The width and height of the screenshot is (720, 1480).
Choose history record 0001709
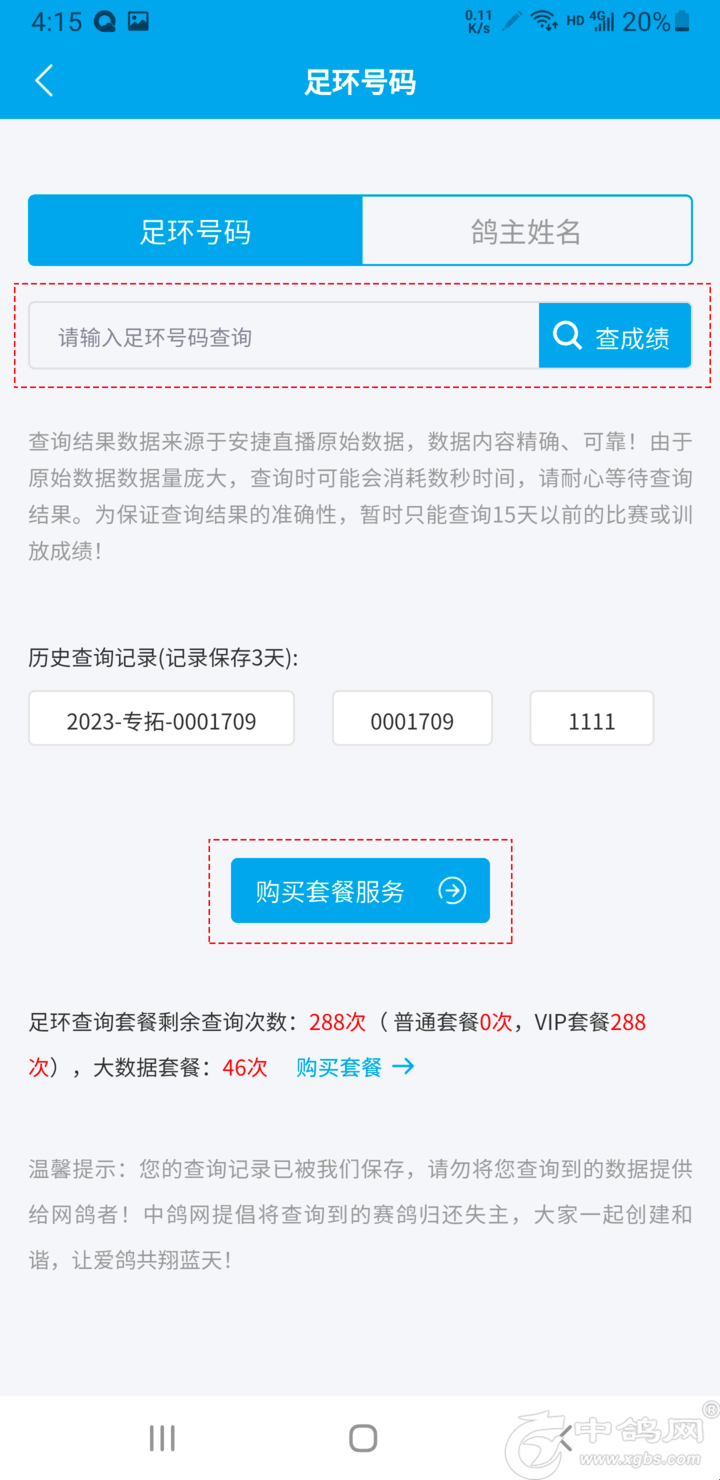point(412,719)
